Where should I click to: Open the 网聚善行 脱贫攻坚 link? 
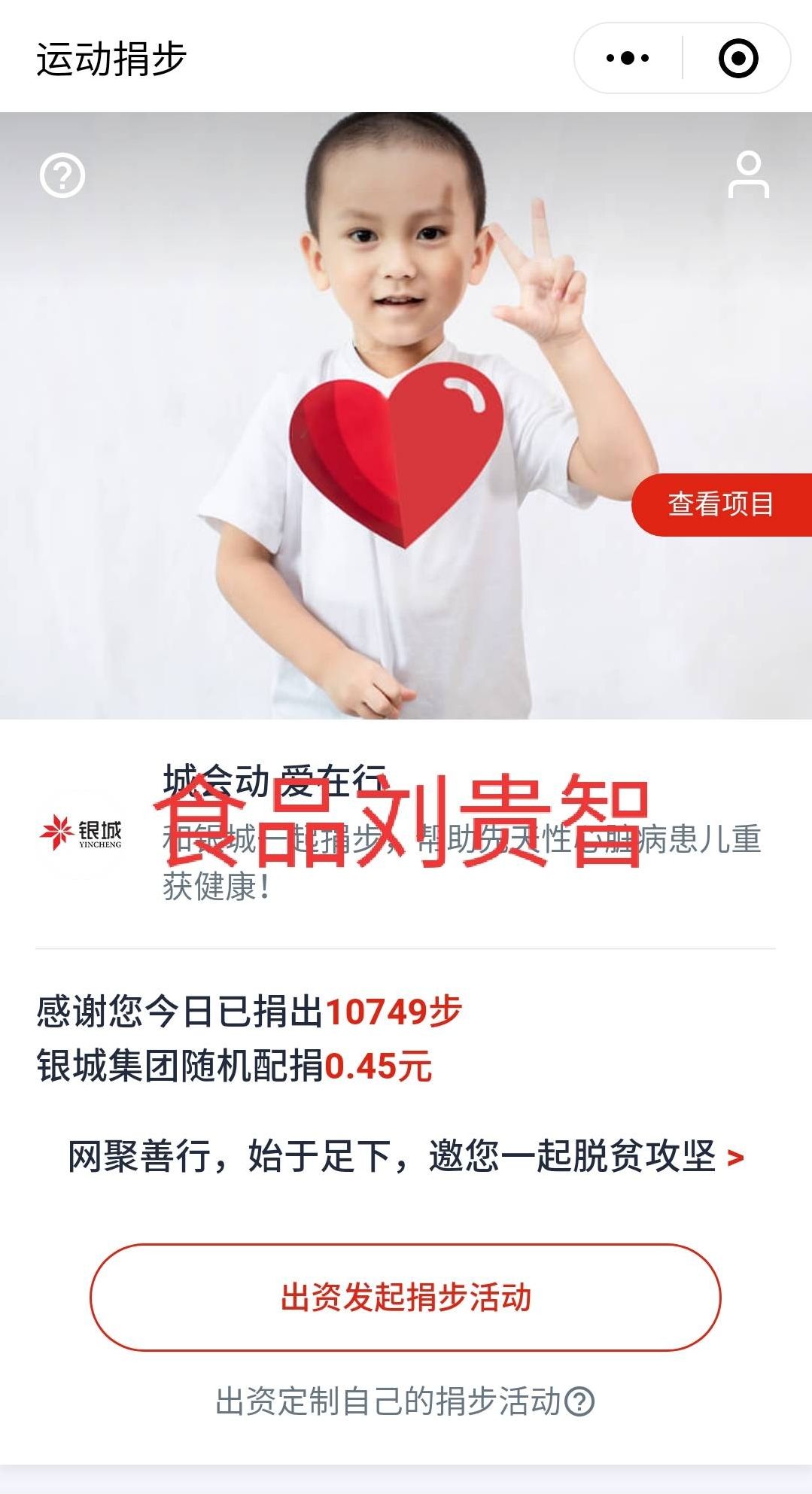click(x=406, y=1157)
